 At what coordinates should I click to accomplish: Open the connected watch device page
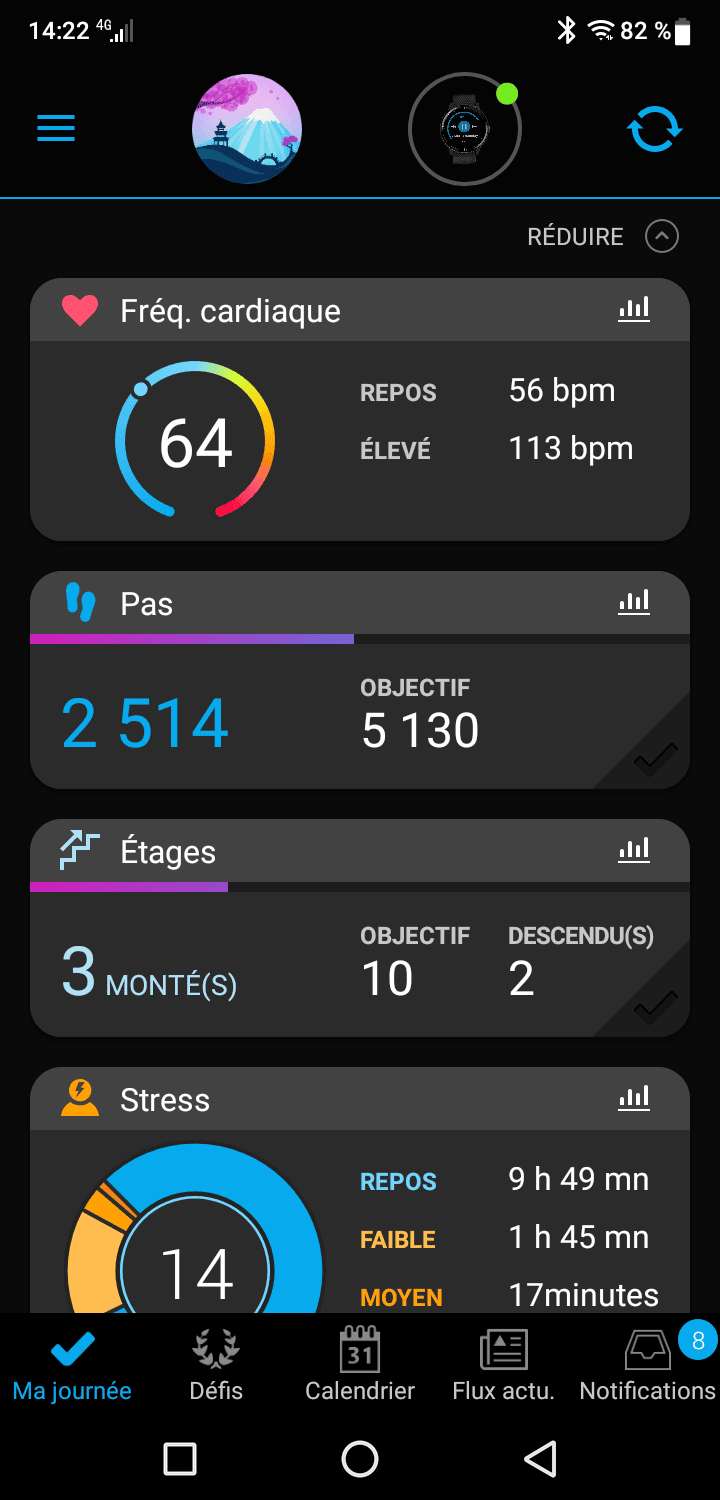click(x=464, y=129)
